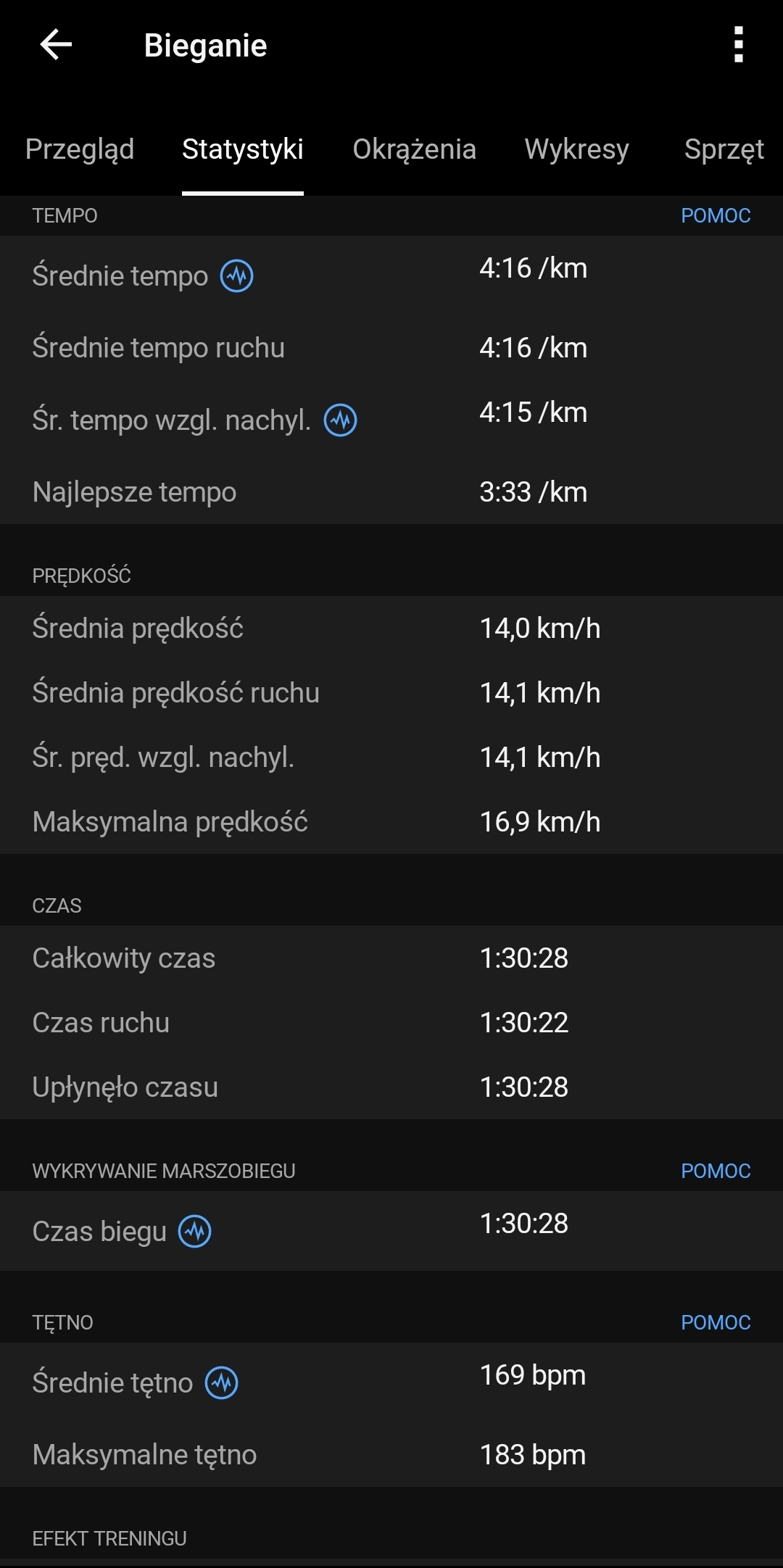Viewport: 783px width, 1568px height.
Task: Switch to the Wykresy tab
Action: pyautogui.click(x=576, y=149)
